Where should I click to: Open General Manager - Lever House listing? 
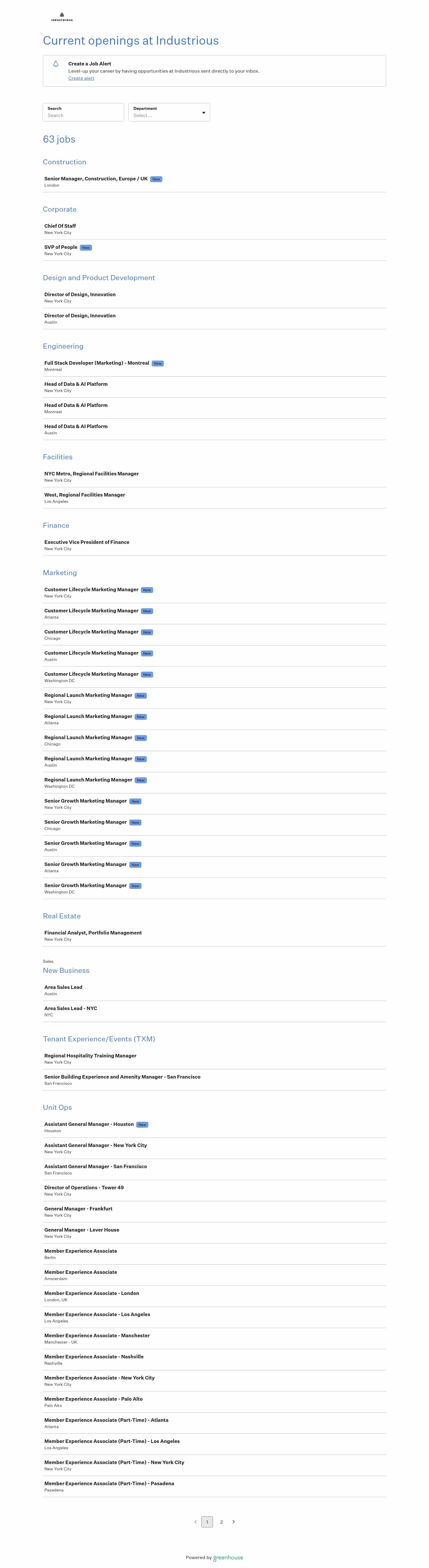point(82,1230)
